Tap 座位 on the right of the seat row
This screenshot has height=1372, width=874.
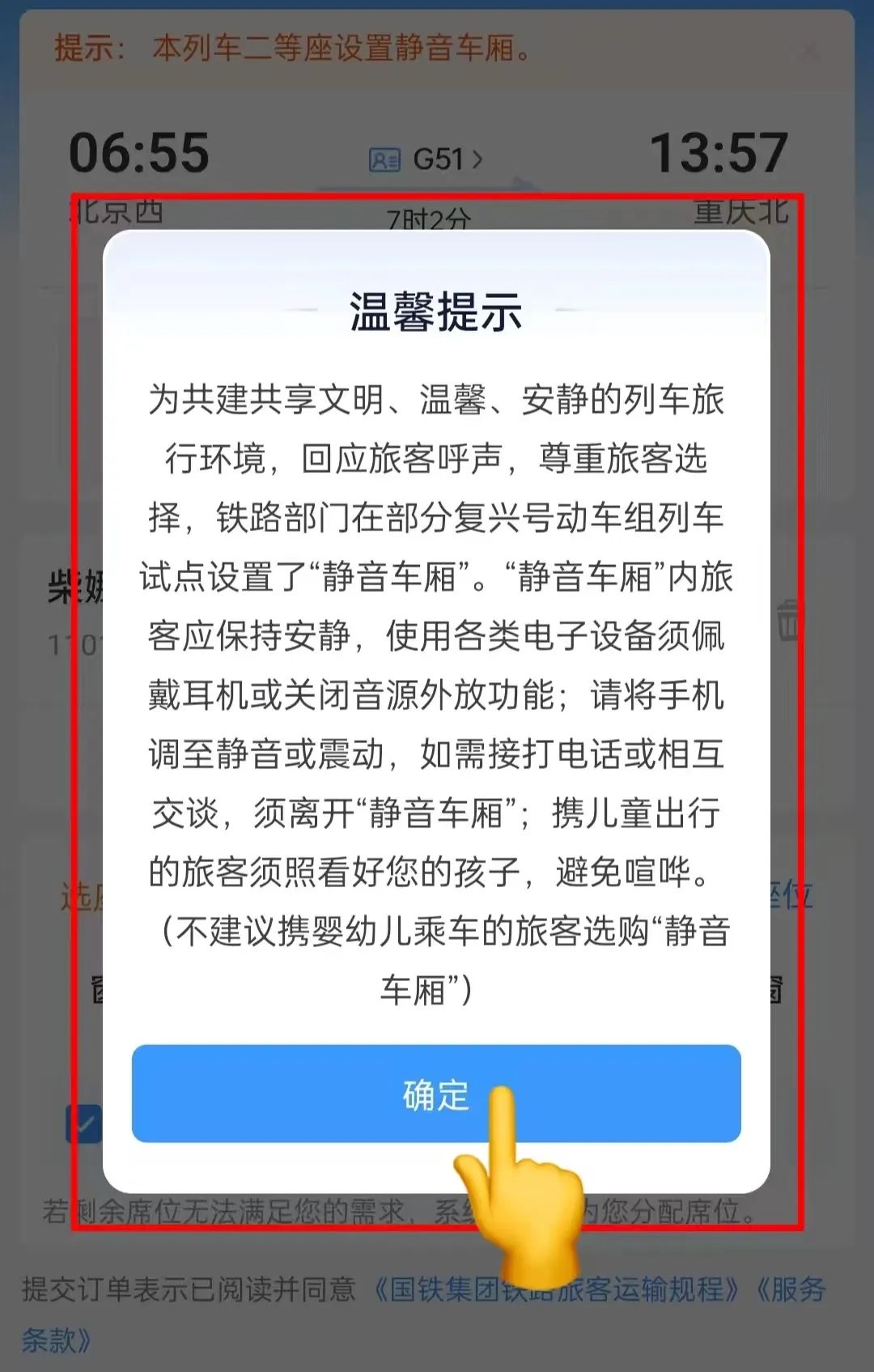click(789, 894)
